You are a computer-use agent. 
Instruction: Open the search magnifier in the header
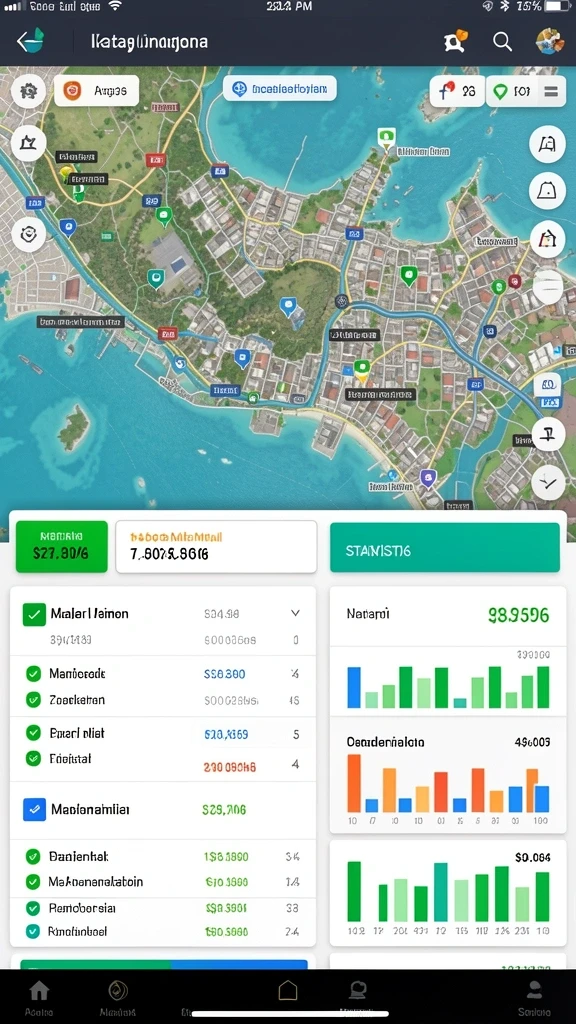coord(502,42)
